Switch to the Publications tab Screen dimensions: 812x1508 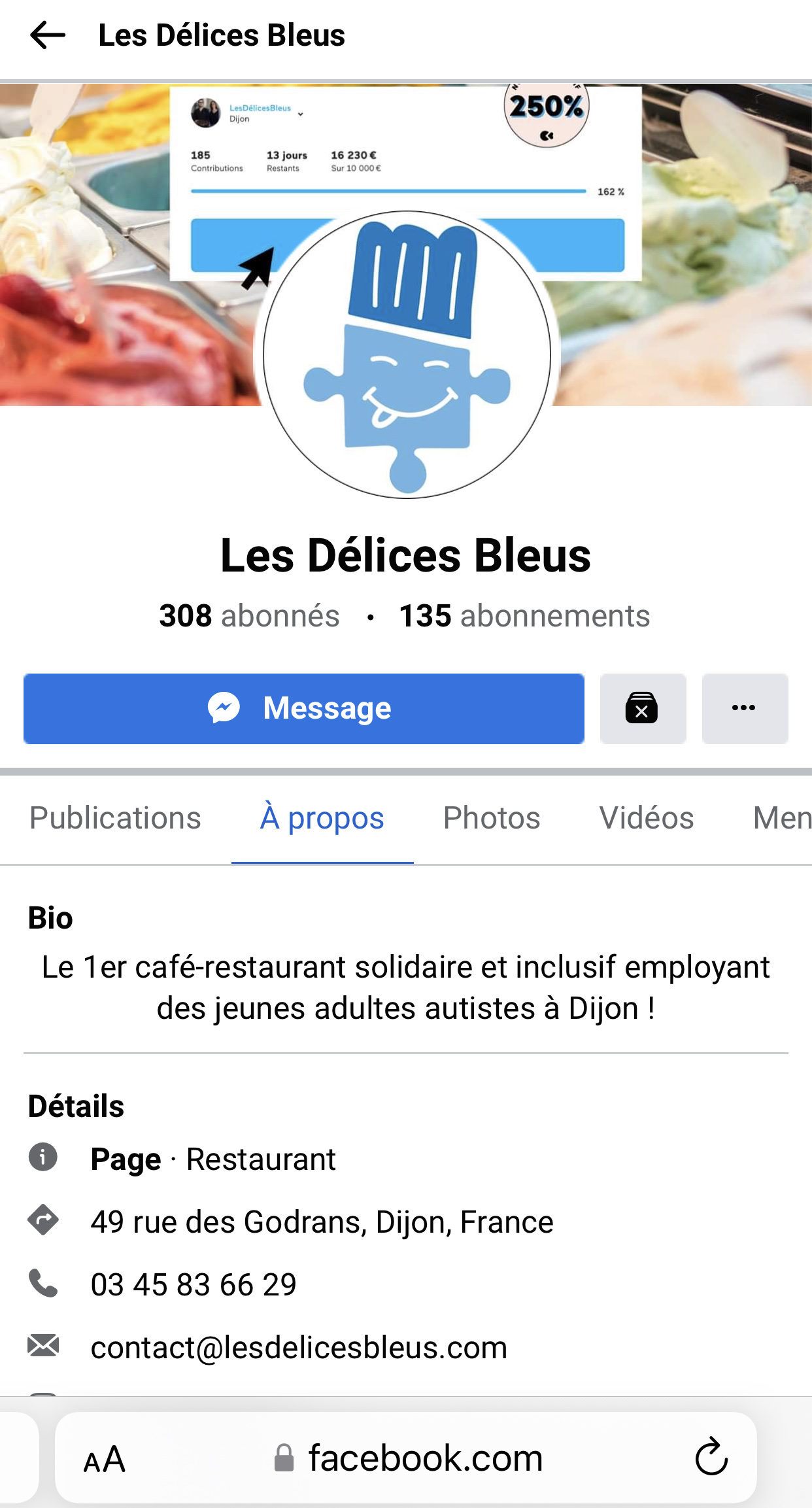tap(115, 818)
